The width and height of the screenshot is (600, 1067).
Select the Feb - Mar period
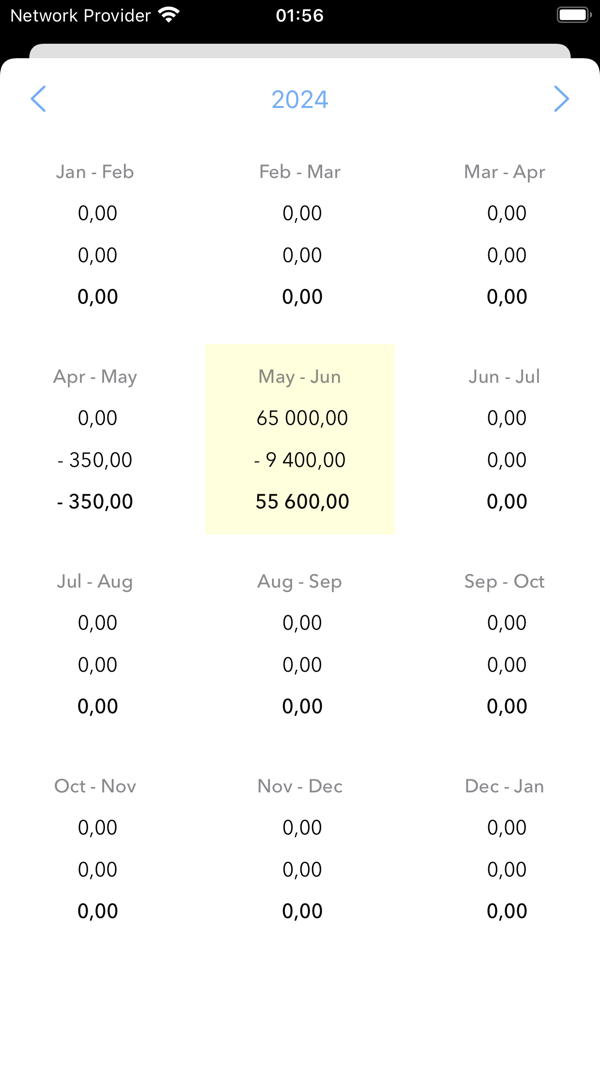(x=300, y=235)
